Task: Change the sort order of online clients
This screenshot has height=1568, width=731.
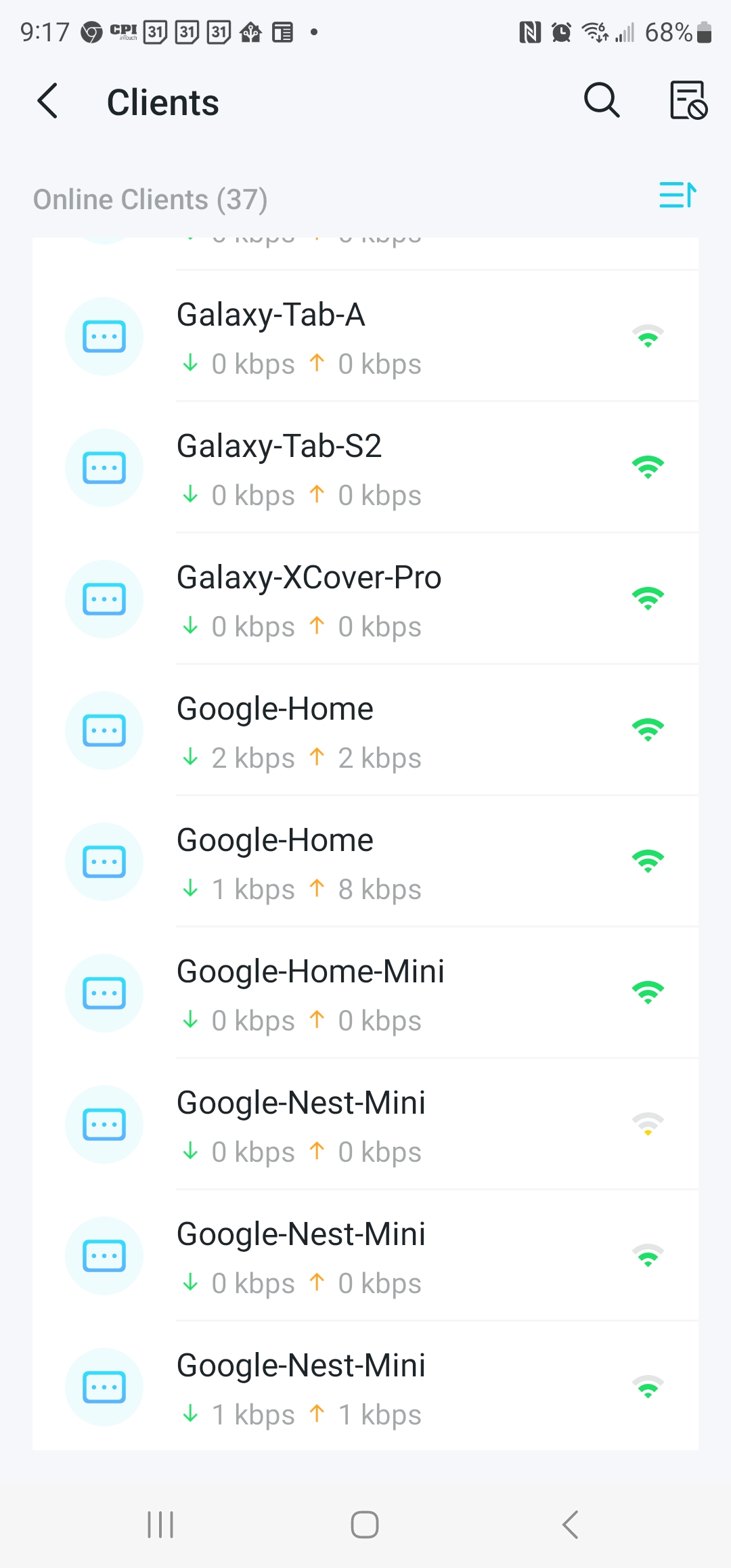Action: click(678, 195)
